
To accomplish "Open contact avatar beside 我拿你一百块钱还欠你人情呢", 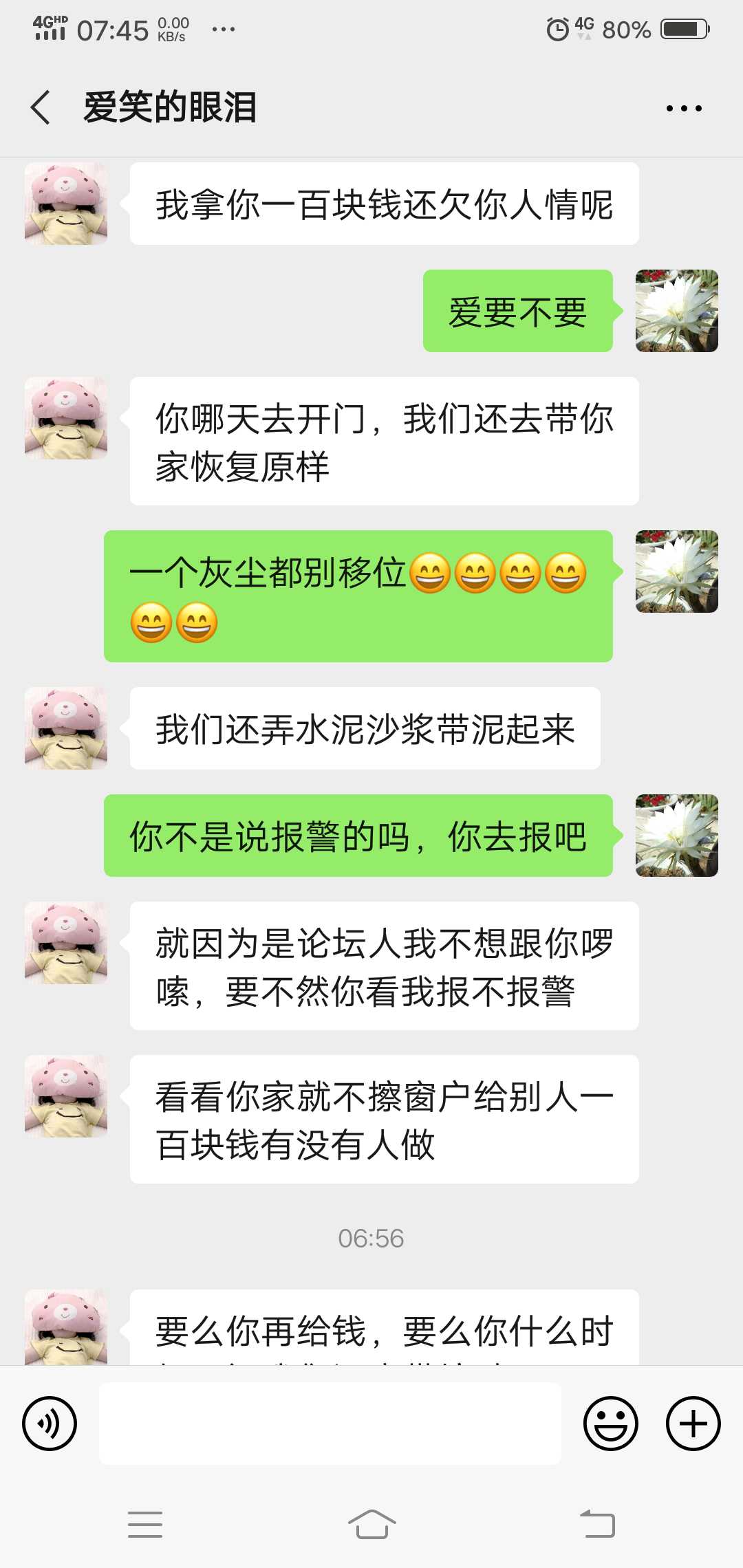I will pos(66,204).
